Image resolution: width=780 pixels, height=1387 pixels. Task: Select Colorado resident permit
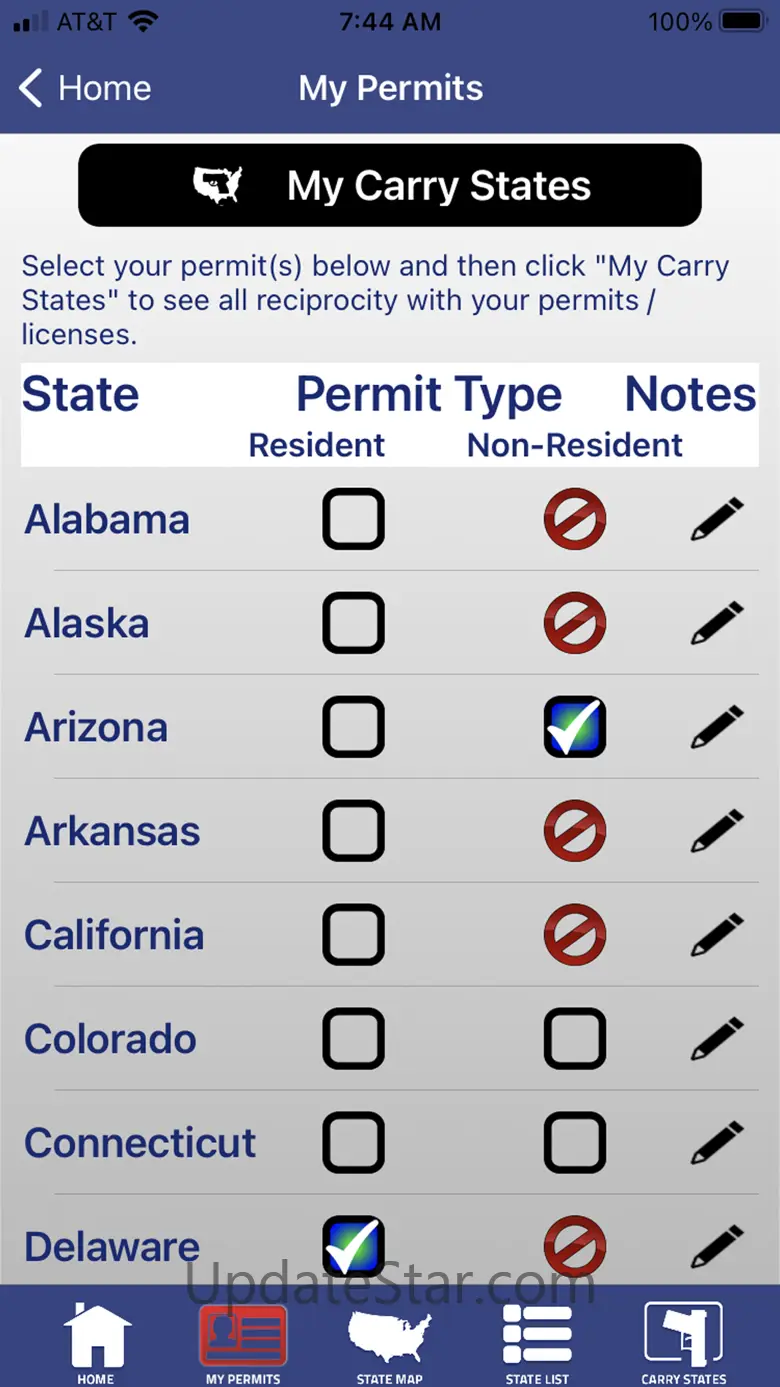(353, 1039)
